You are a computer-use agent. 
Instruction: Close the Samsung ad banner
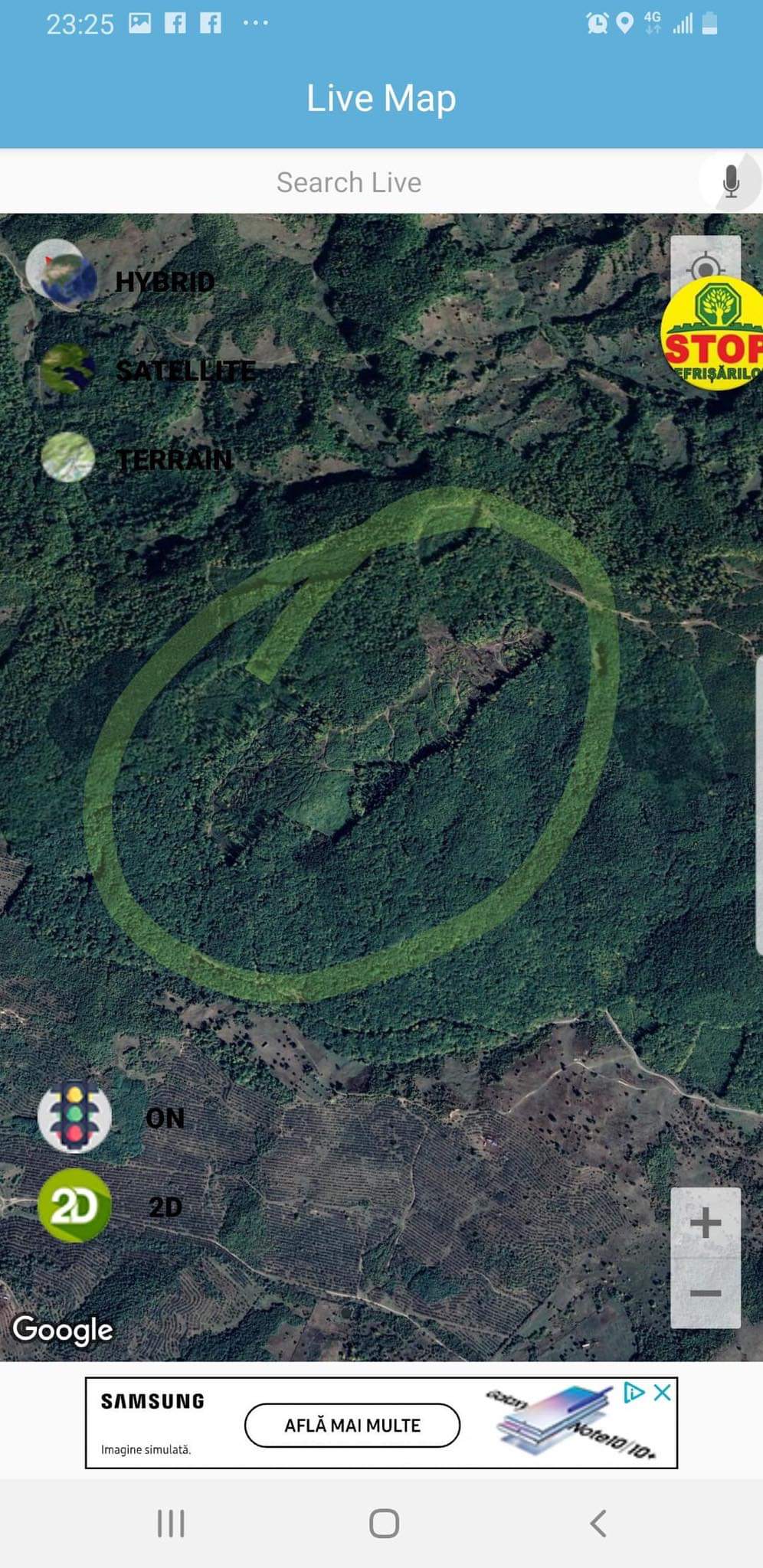pyautogui.click(x=663, y=1393)
